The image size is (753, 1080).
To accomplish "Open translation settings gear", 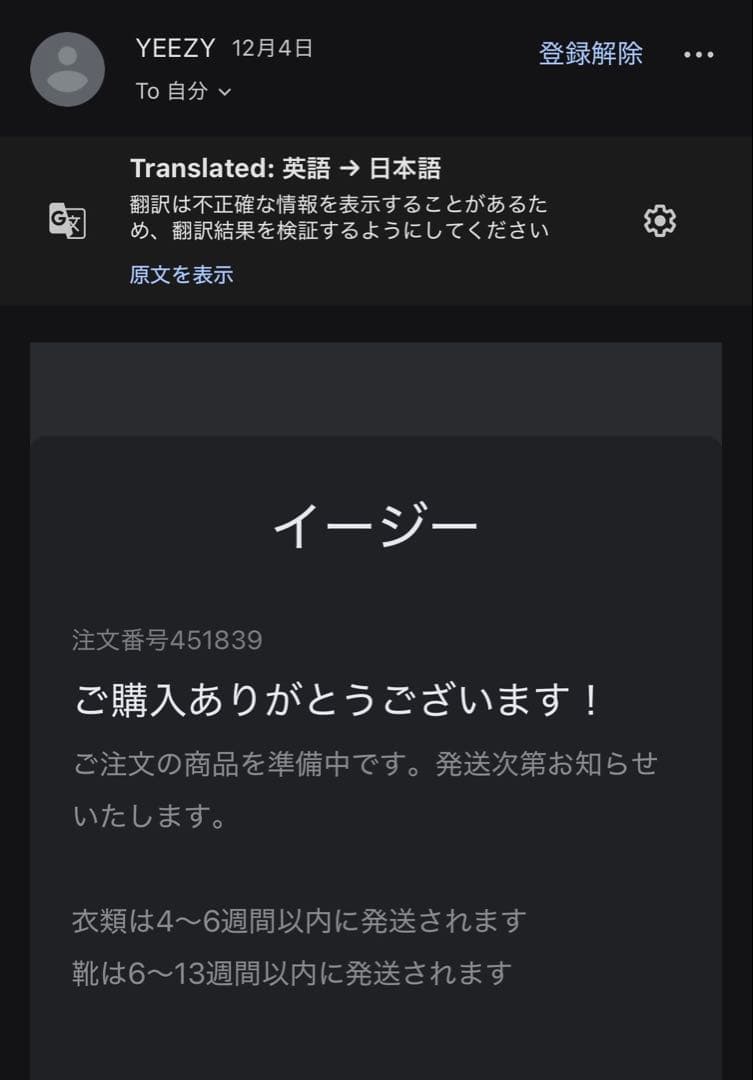I will (x=659, y=221).
